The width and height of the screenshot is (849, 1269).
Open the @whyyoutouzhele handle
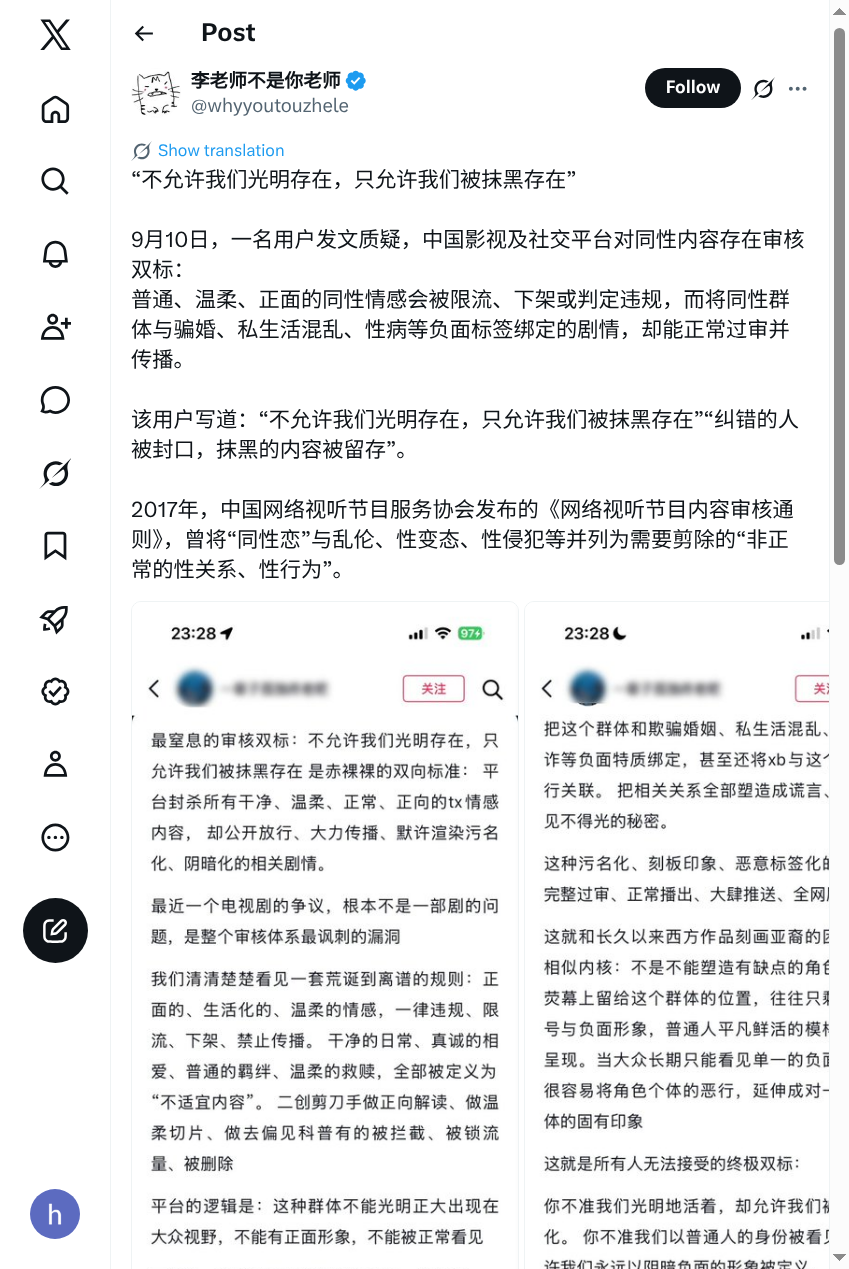[x=270, y=106]
